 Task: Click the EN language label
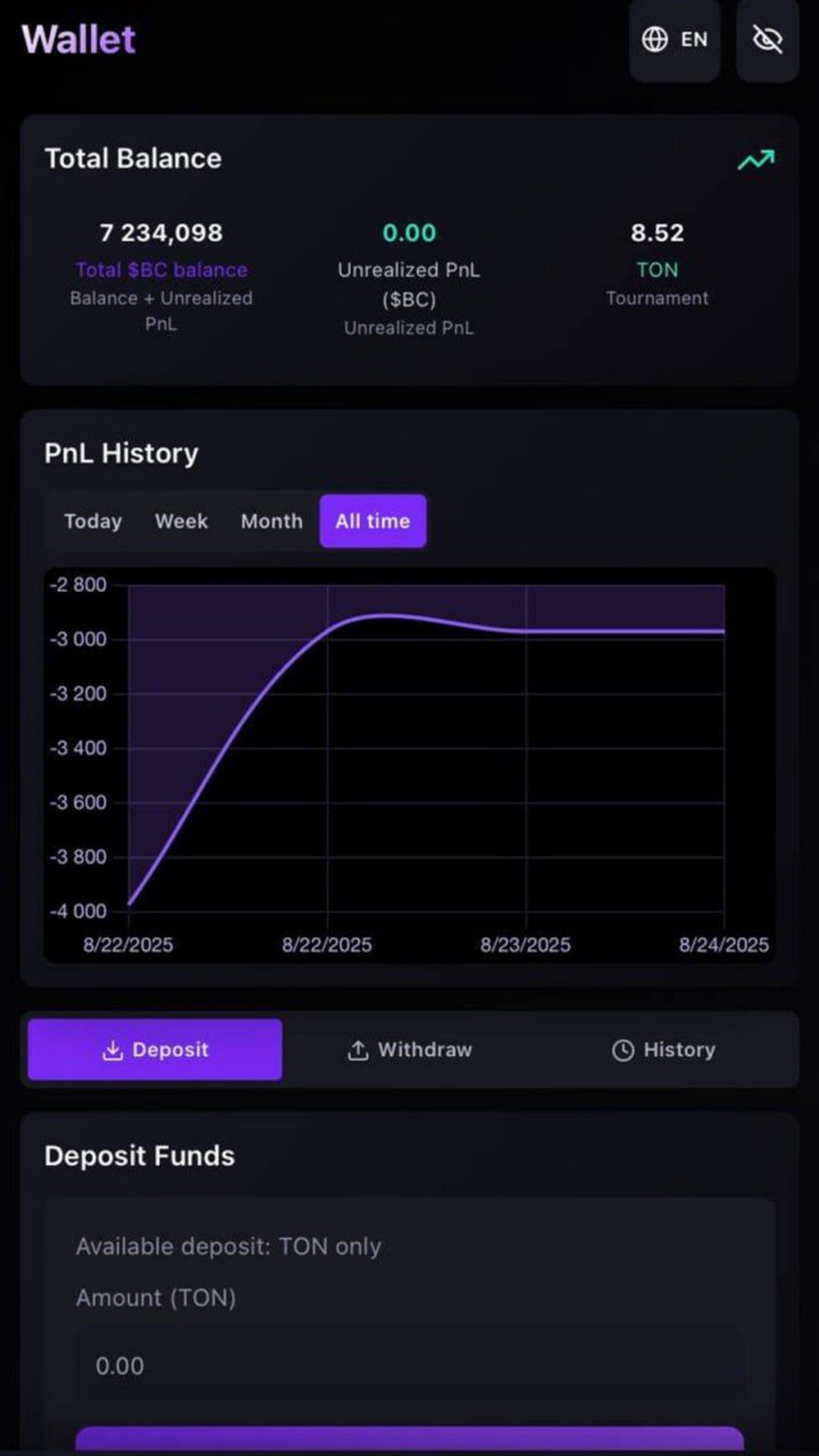(x=694, y=39)
